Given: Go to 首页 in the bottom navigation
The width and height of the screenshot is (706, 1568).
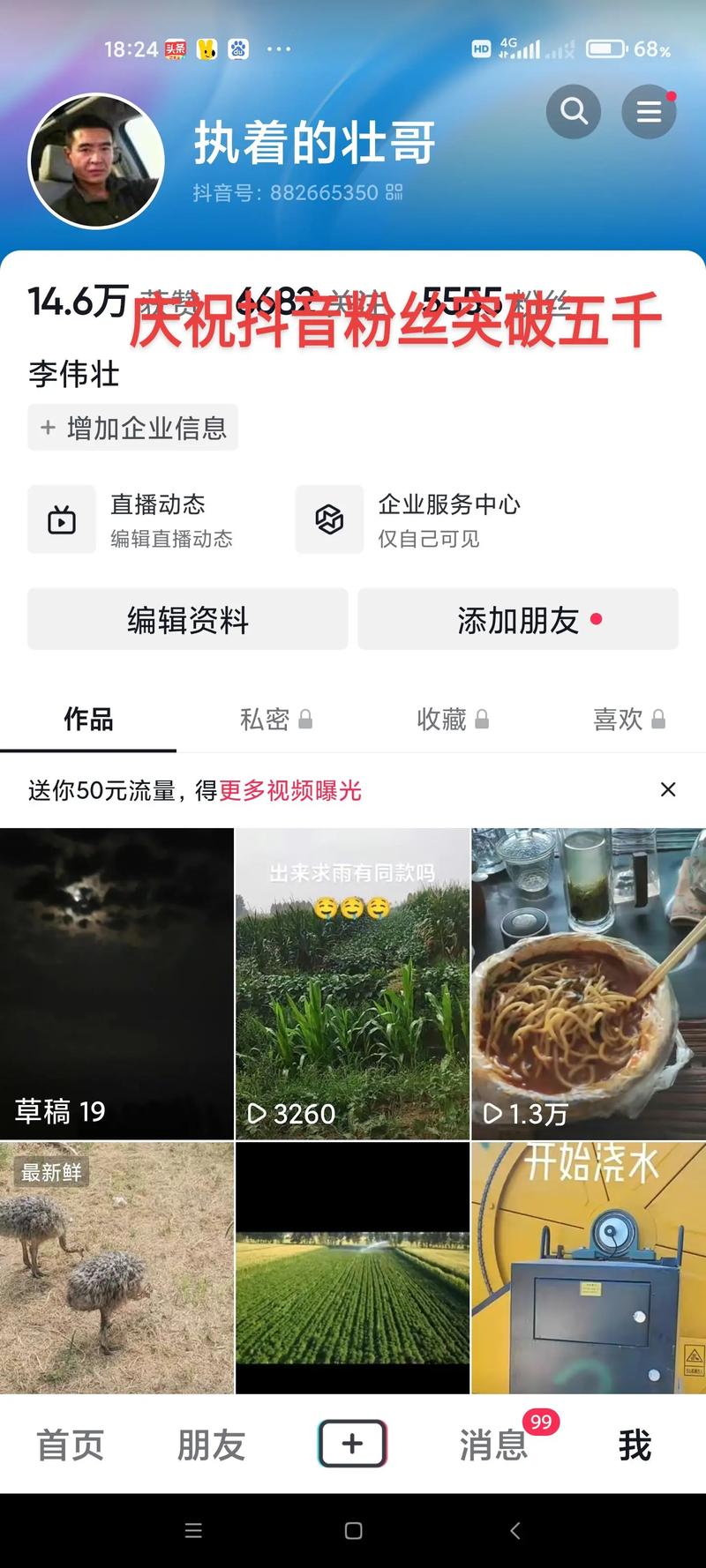Looking at the screenshot, I should (x=68, y=1444).
